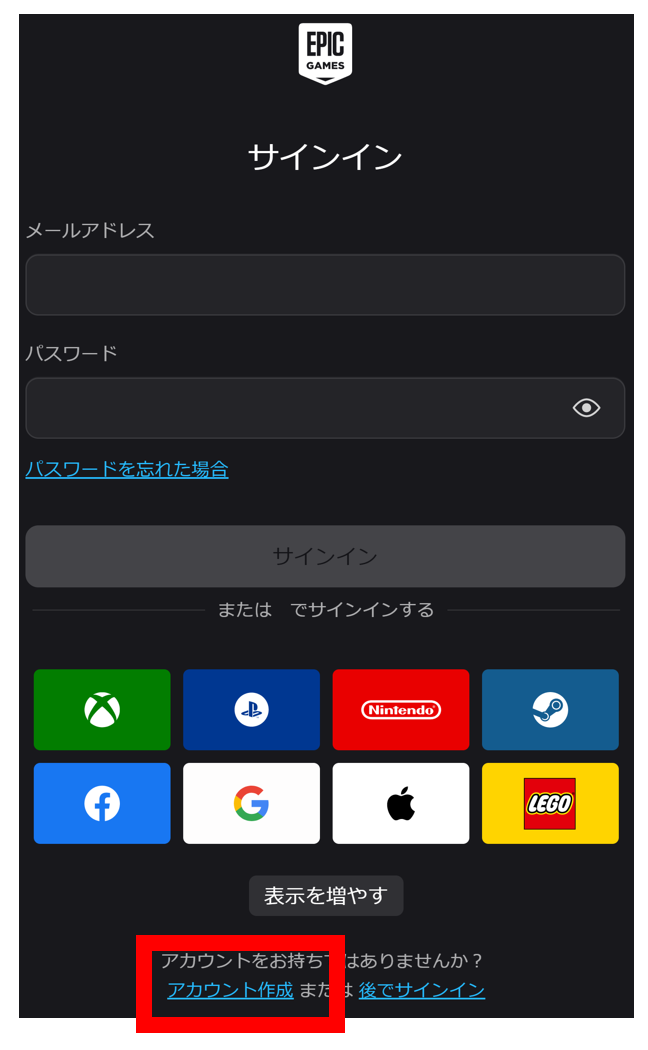The width and height of the screenshot is (648, 1050).
Task: Sign in with PlayStation
Action: pyautogui.click(x=252, y=709)
